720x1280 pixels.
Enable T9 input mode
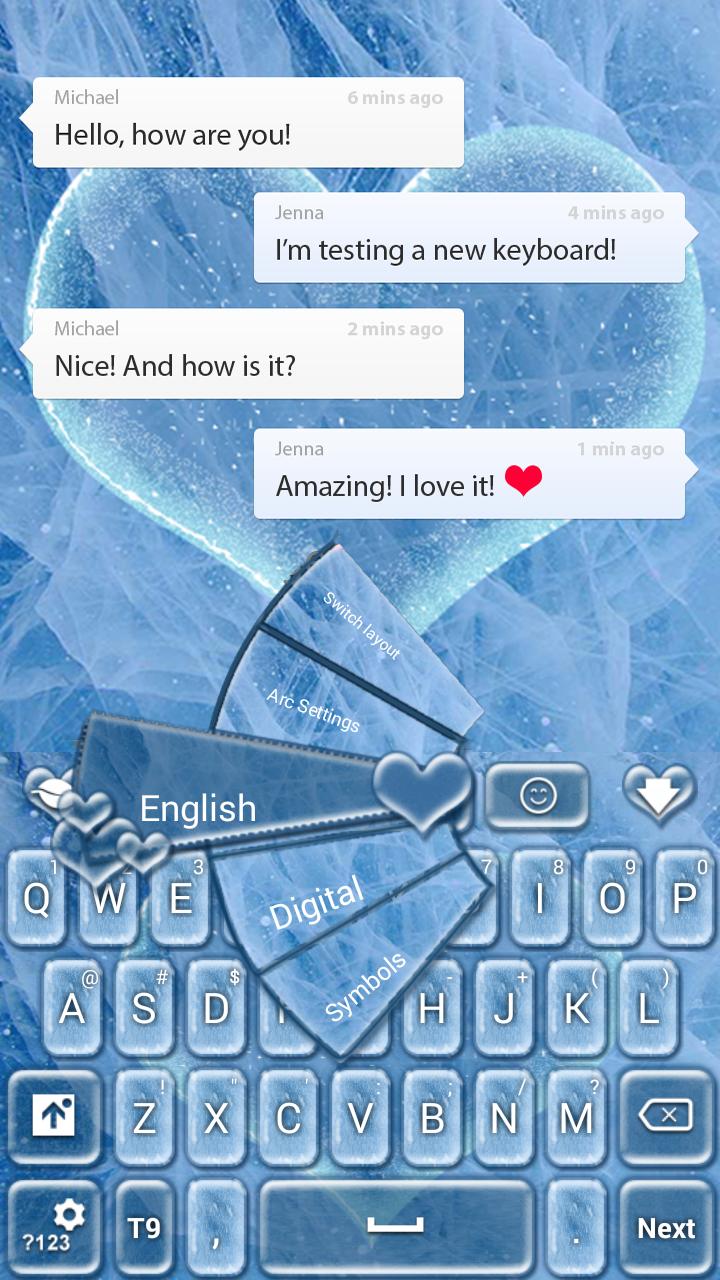click(x=143, y=1227)
